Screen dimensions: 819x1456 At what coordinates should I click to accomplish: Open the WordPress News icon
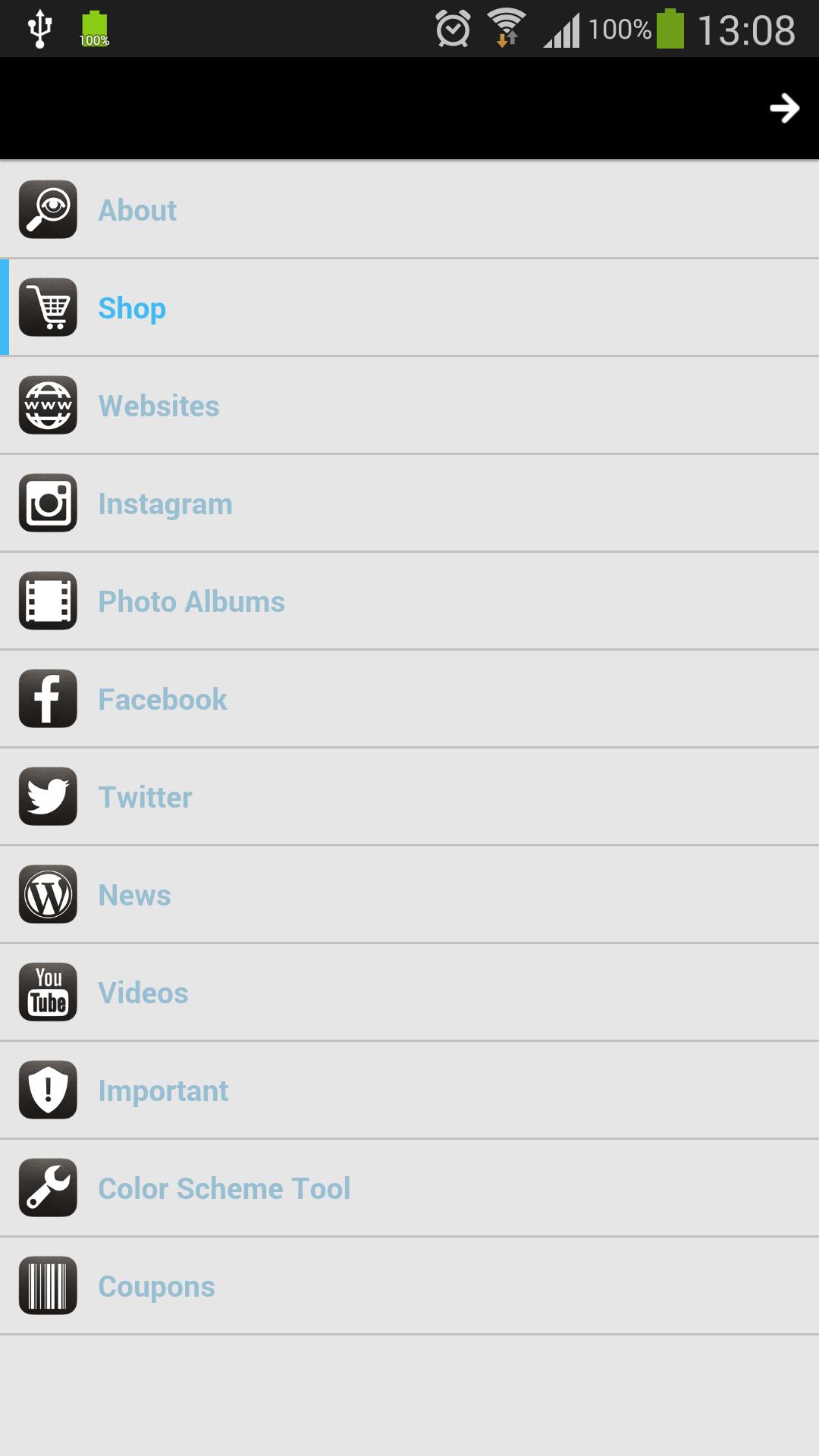(47, 894)
